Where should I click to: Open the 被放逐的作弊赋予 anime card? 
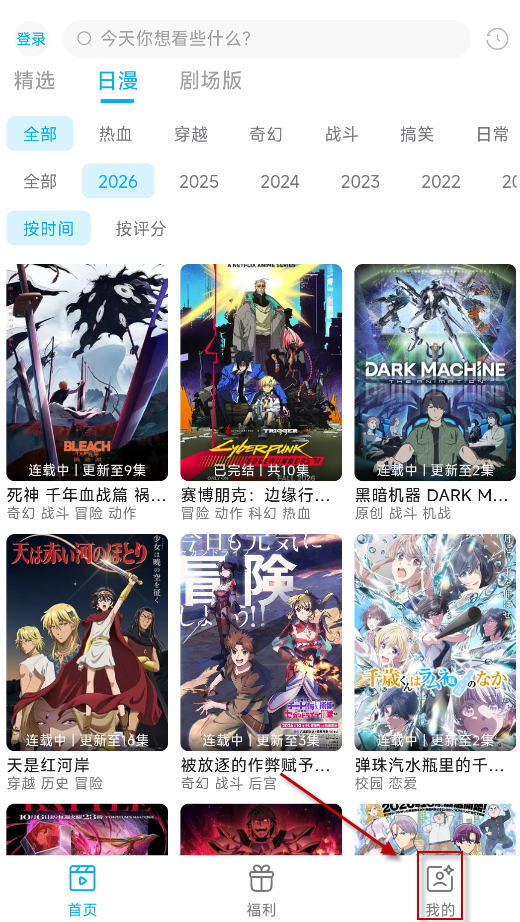(261, 663)
